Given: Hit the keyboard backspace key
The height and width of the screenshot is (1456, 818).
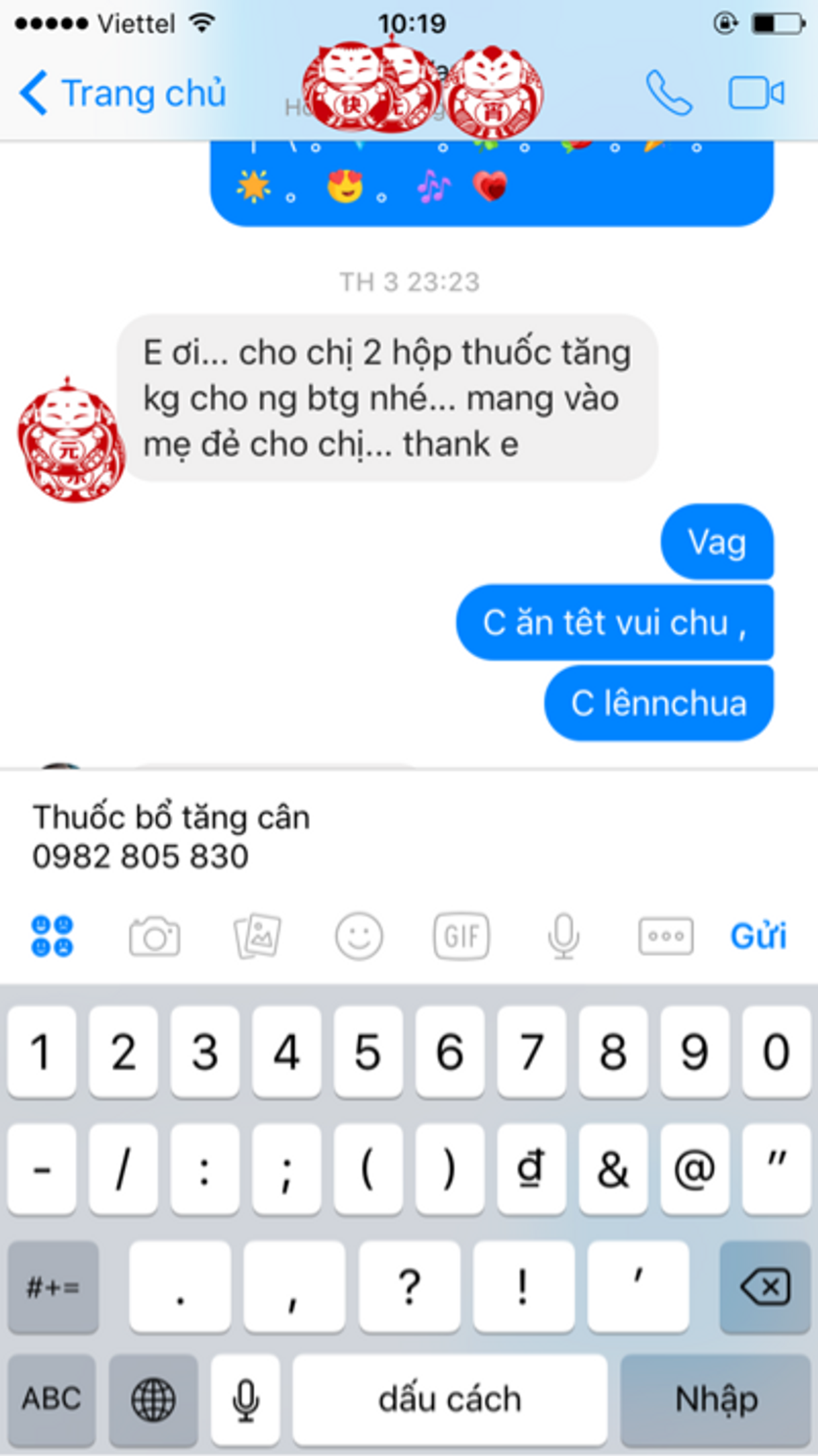Looking at the screenshot, I should pos(765,1287).
